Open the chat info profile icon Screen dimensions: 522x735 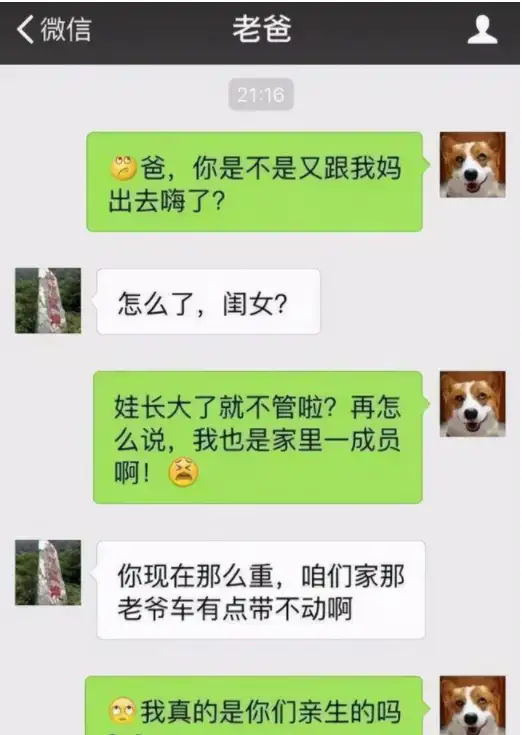tap(482, 29)
